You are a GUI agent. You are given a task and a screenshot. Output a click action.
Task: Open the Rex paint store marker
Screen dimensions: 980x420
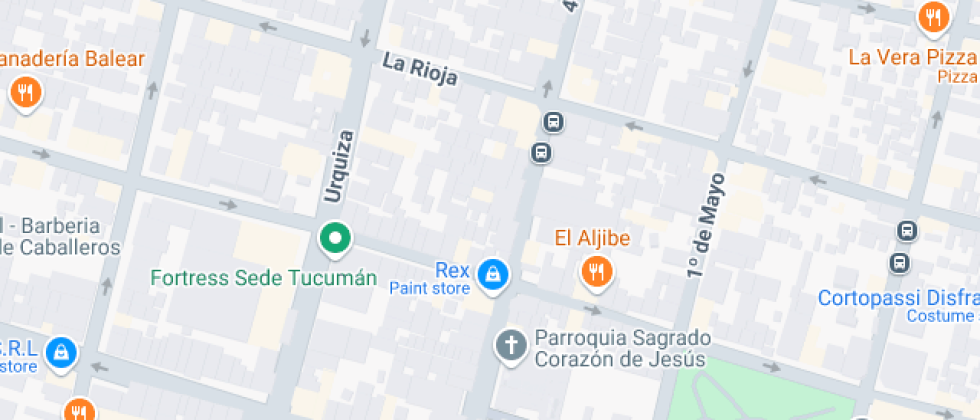(x=491, y=273)
